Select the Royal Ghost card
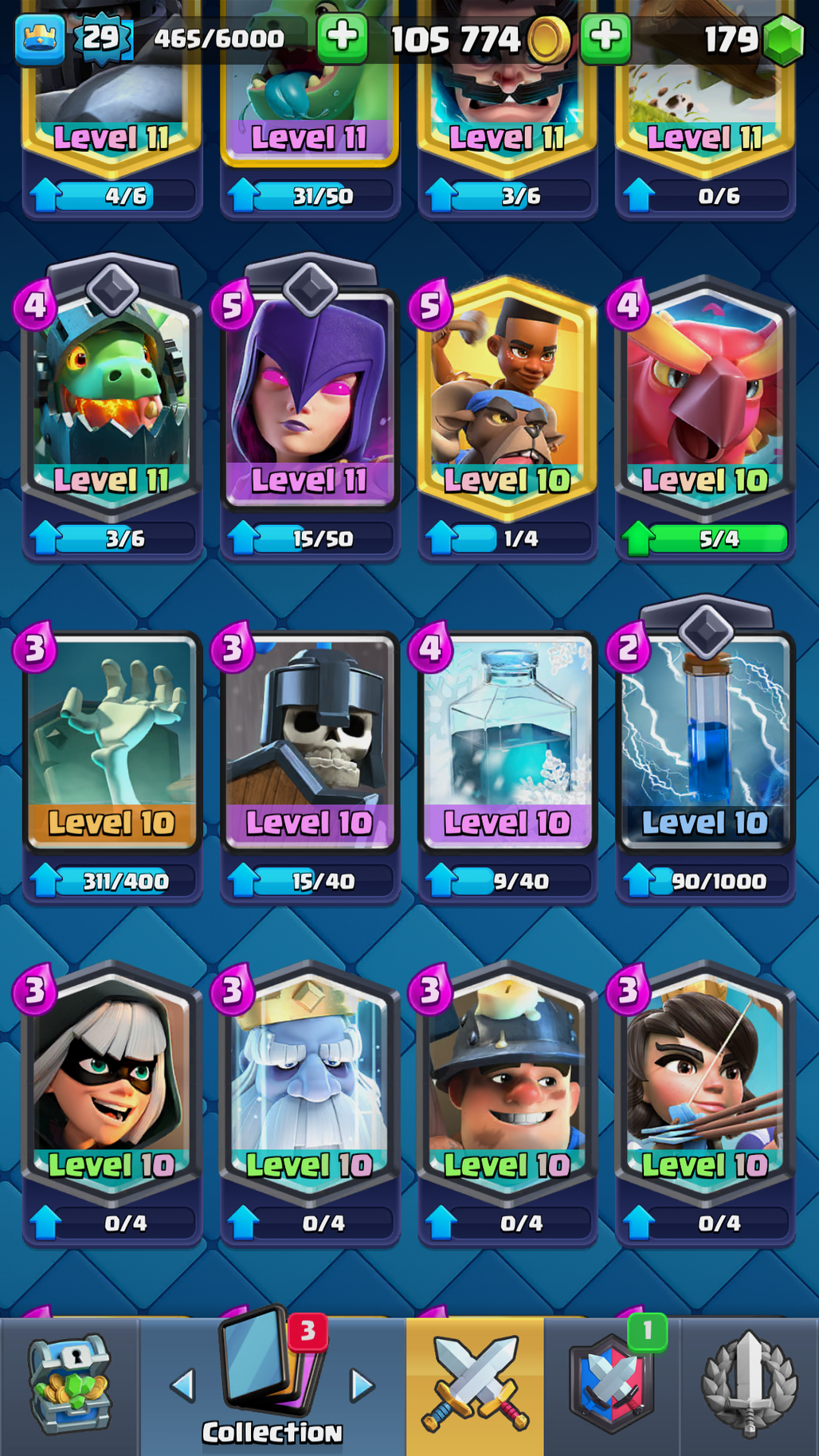 click(310, 1103)
